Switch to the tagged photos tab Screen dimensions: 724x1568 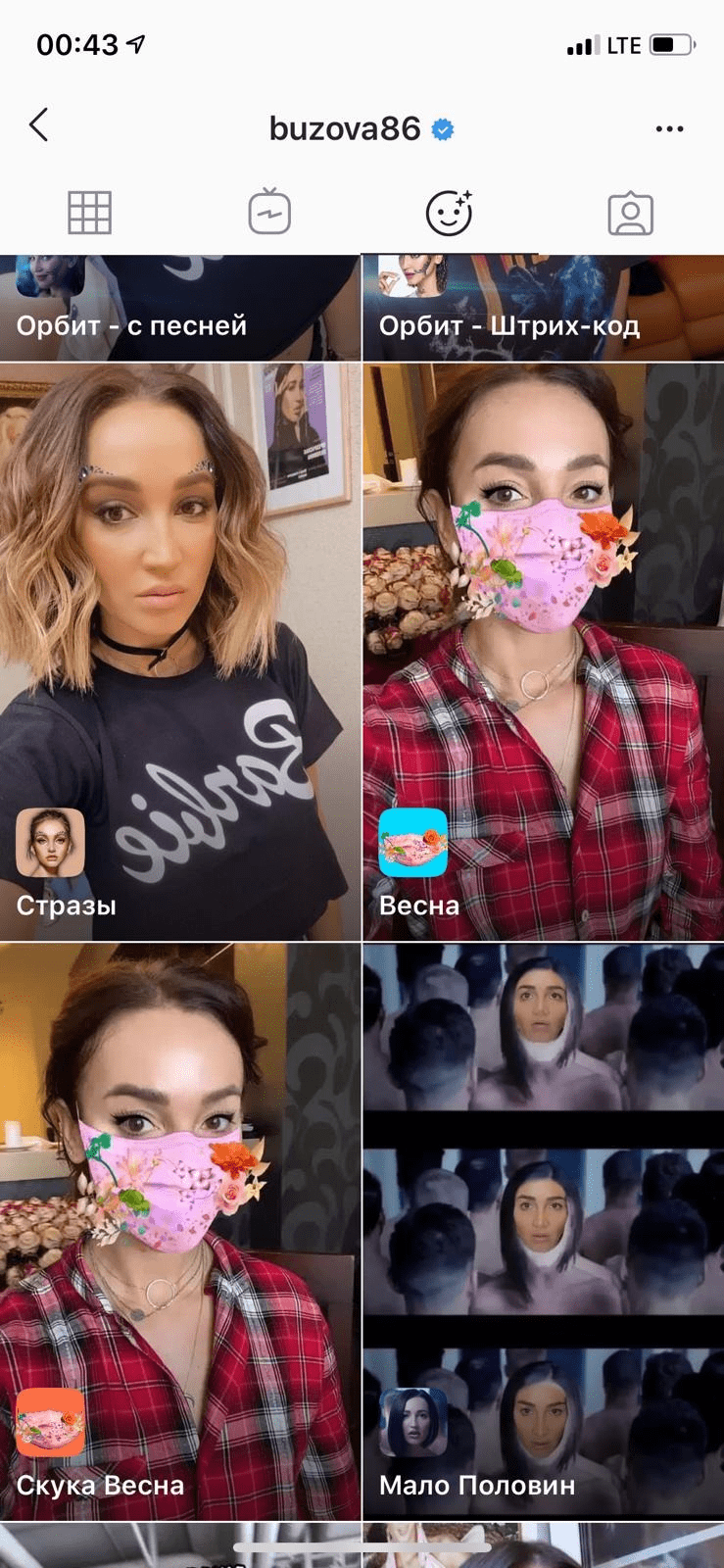[630, 212]
